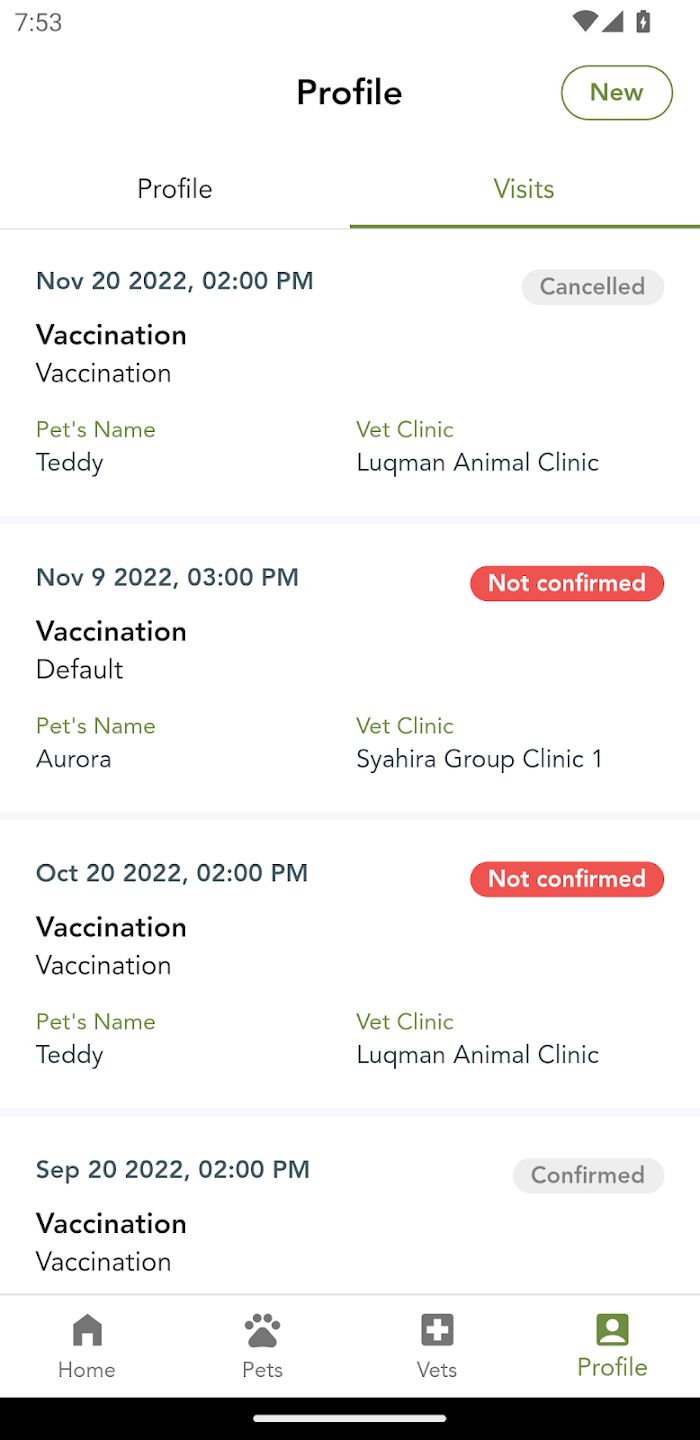Select the Visits tab

524,189
